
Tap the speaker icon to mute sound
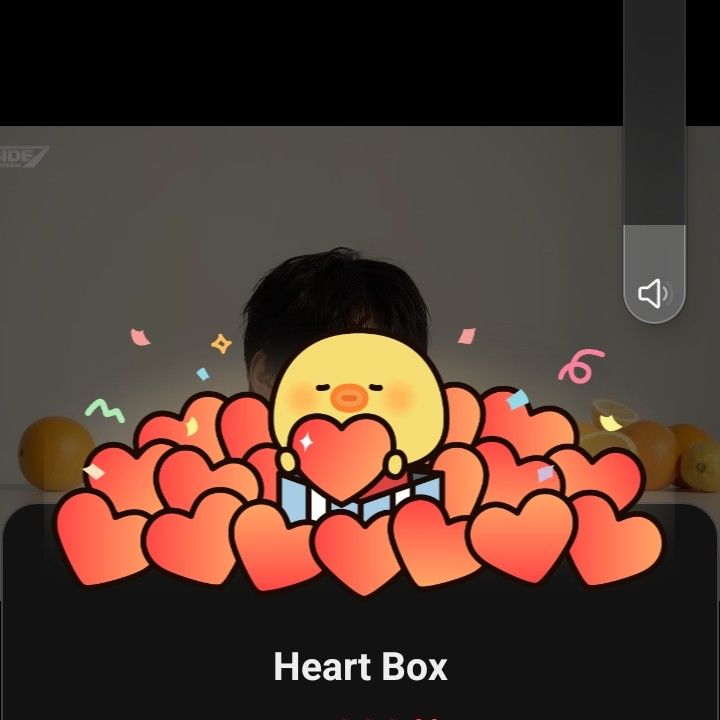click(654, 294)
